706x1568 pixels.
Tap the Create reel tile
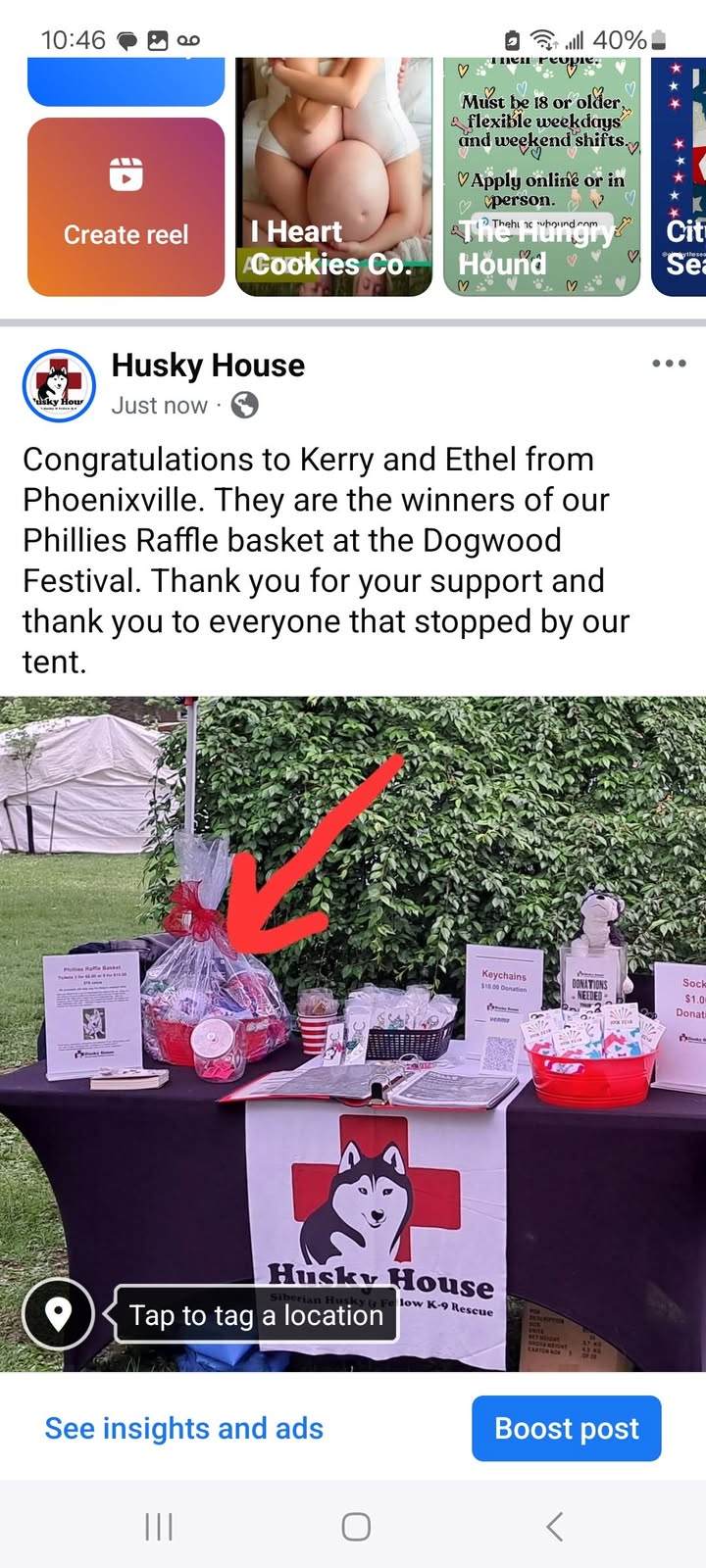[126, 207]
